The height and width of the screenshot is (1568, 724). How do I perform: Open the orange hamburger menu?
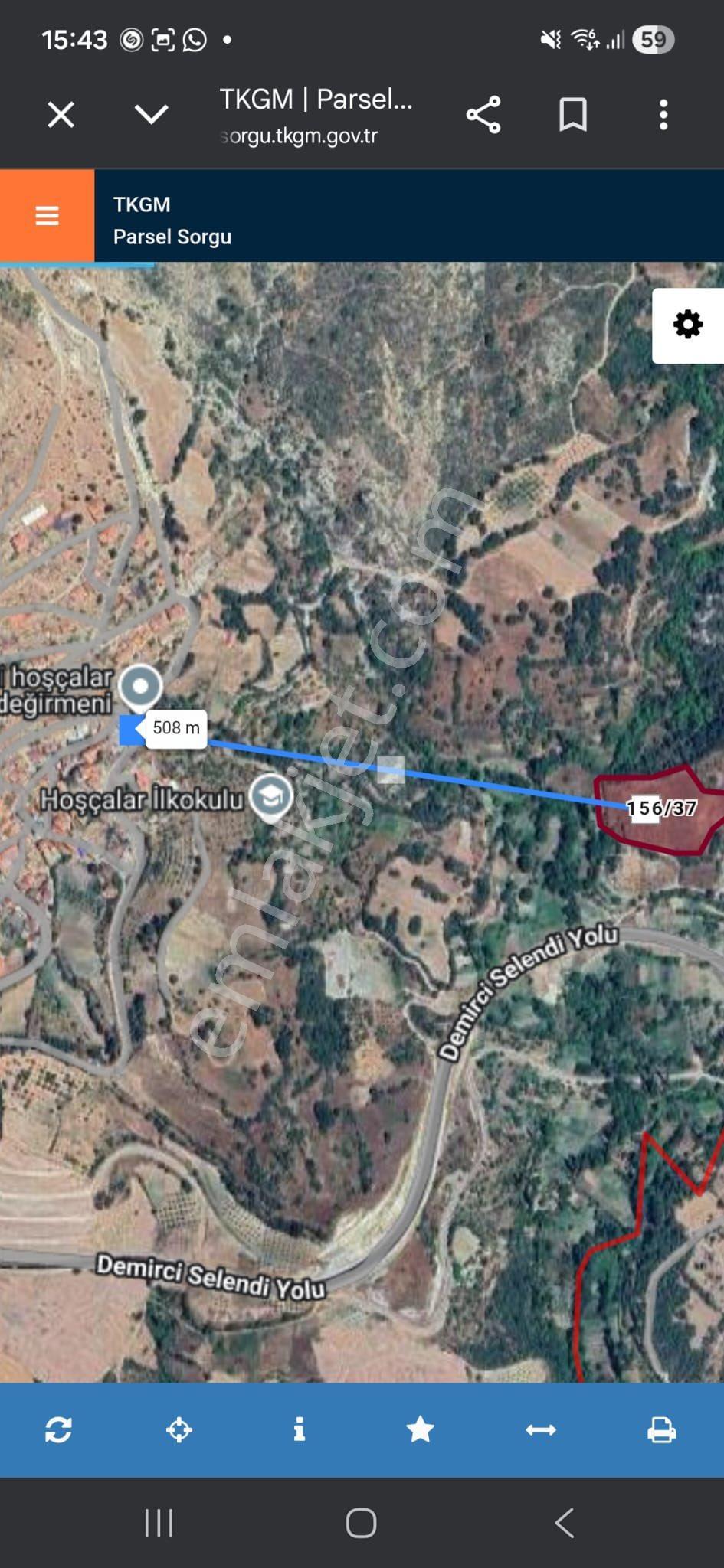pos(47,216)
